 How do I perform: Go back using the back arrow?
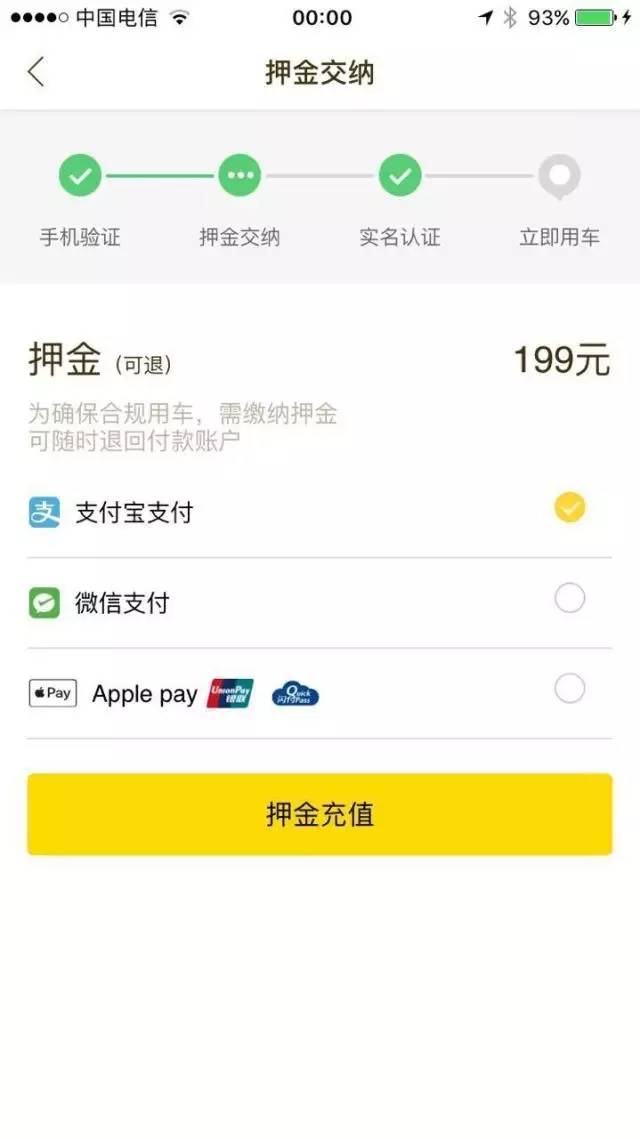click(36, 72)
